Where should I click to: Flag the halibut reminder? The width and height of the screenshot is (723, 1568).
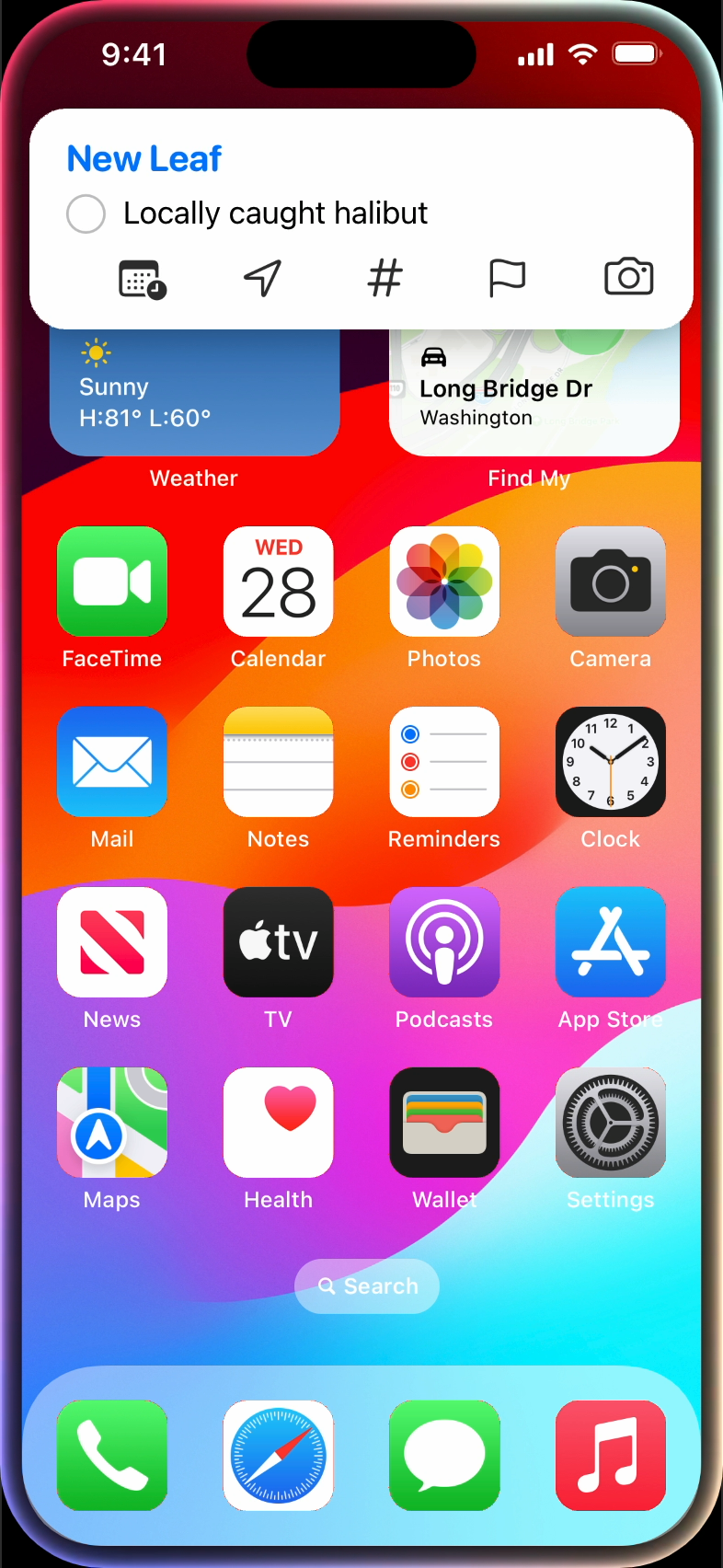[507, 278]
